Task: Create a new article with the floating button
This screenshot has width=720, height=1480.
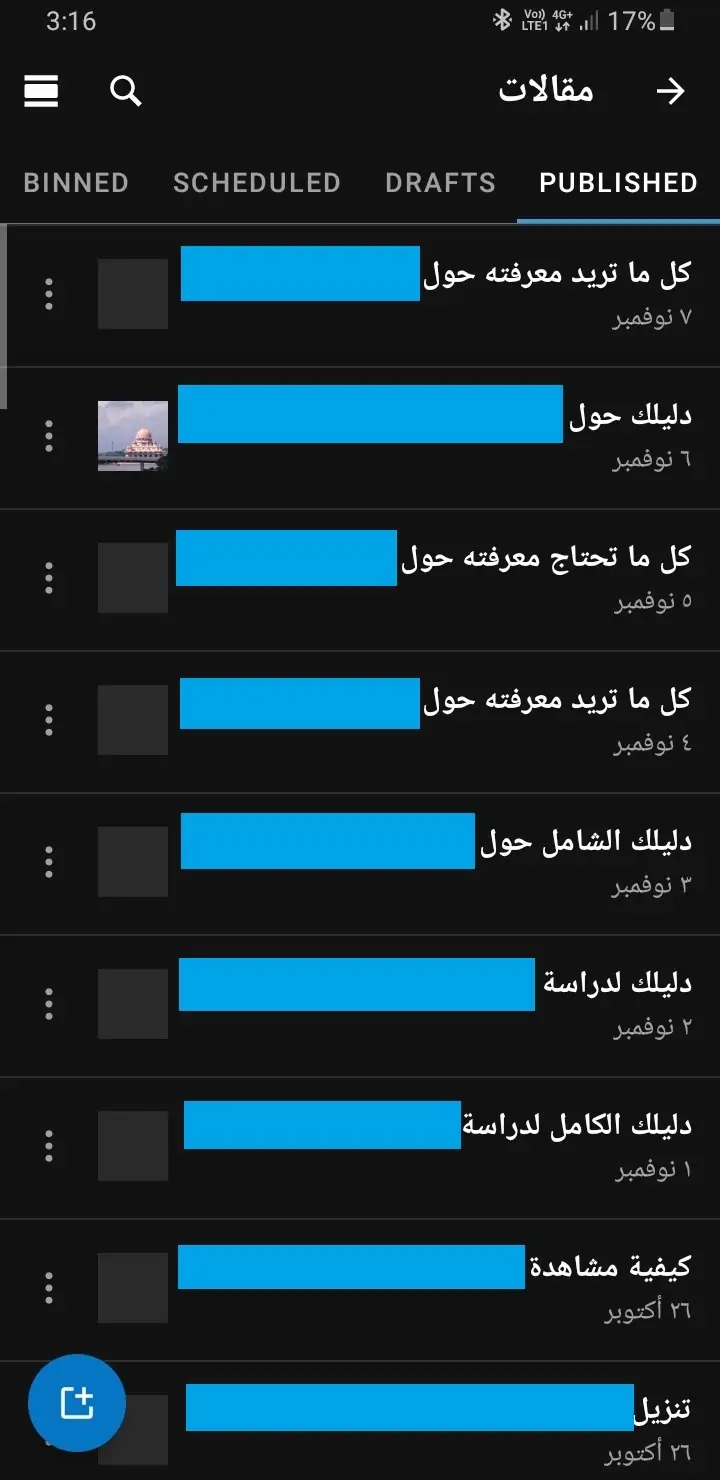Action: (77, 1403)
